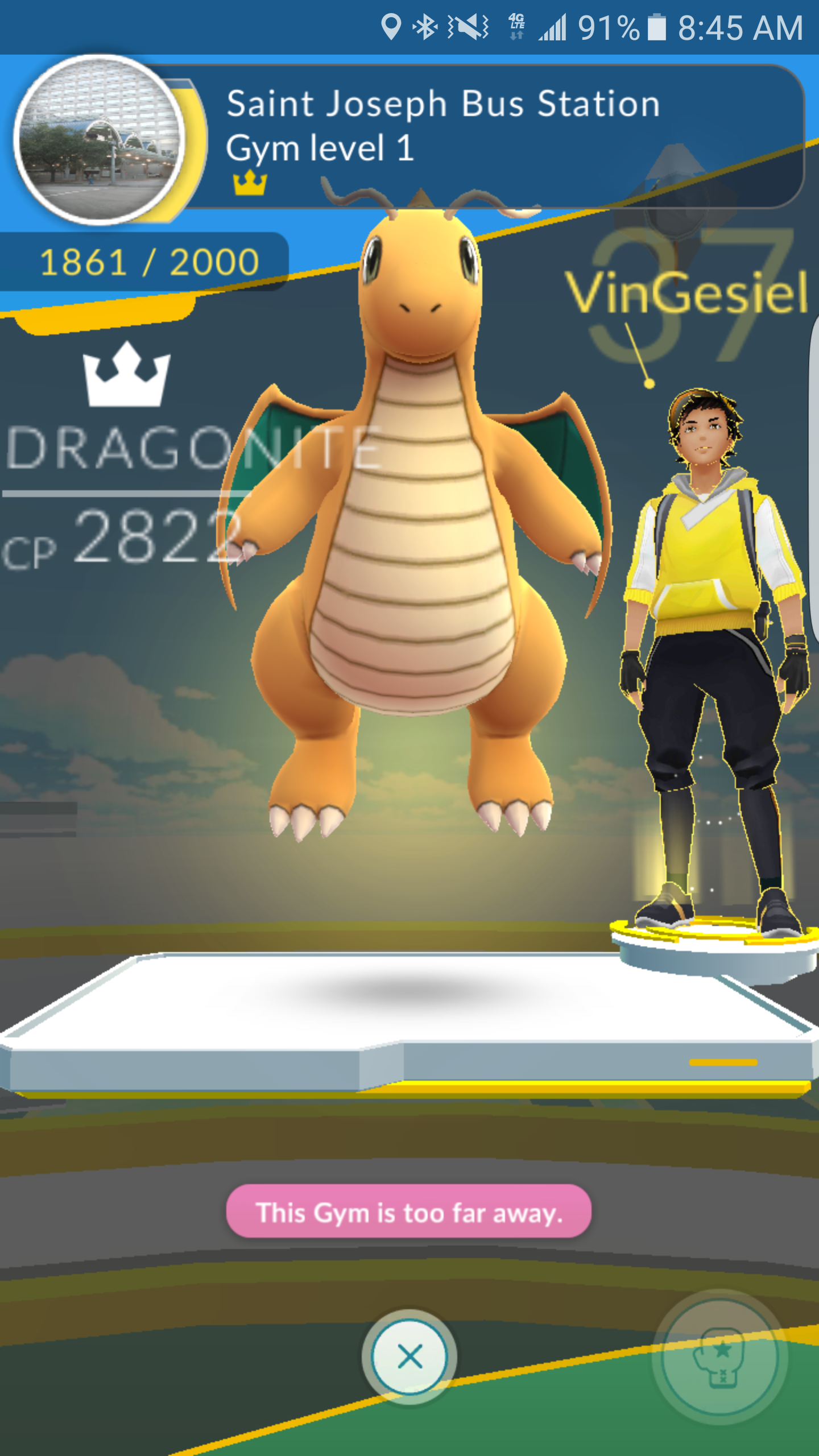This screenshot has height=1456, width=819.
Task: Close the gym view
Action: [x=409, y=1357]
